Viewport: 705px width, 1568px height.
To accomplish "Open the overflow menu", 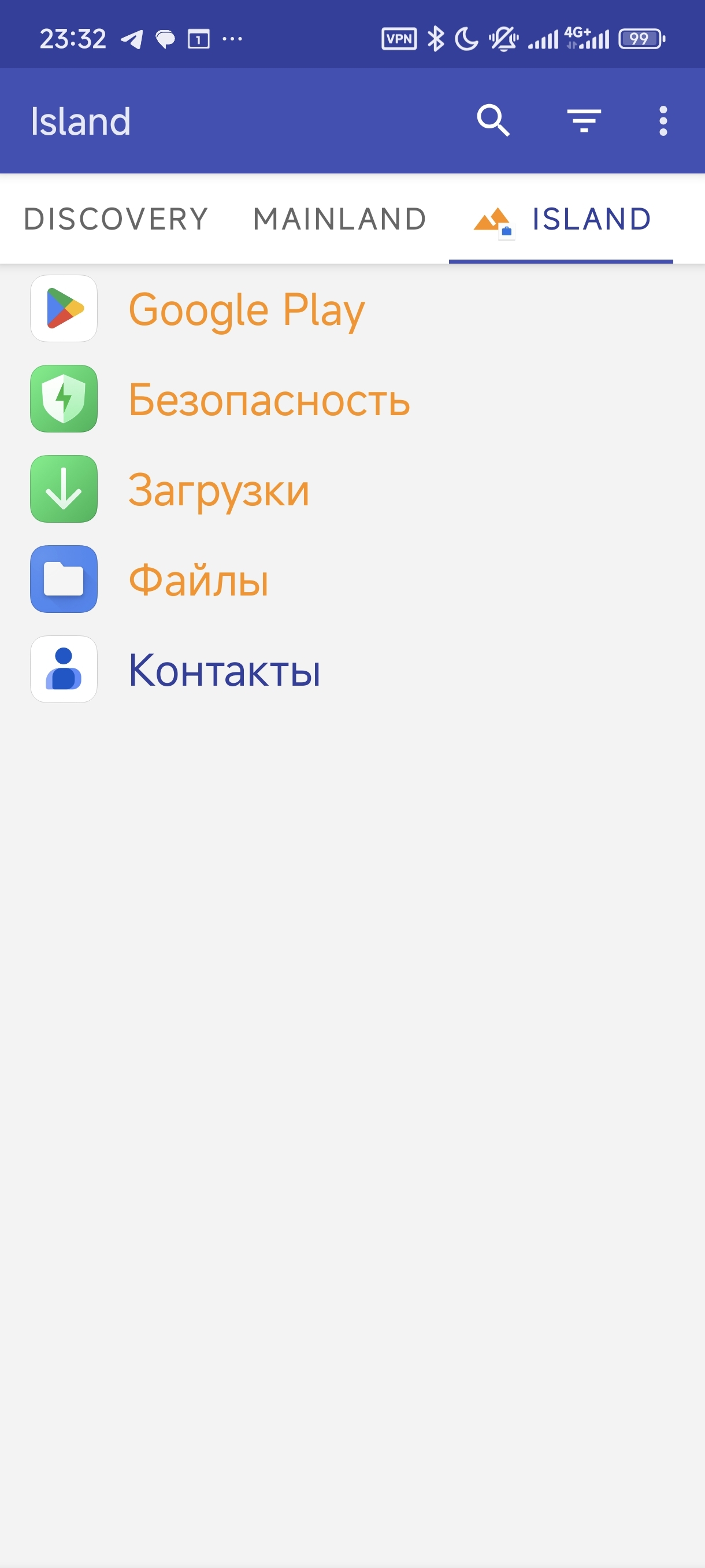I will tap(662, 120).
